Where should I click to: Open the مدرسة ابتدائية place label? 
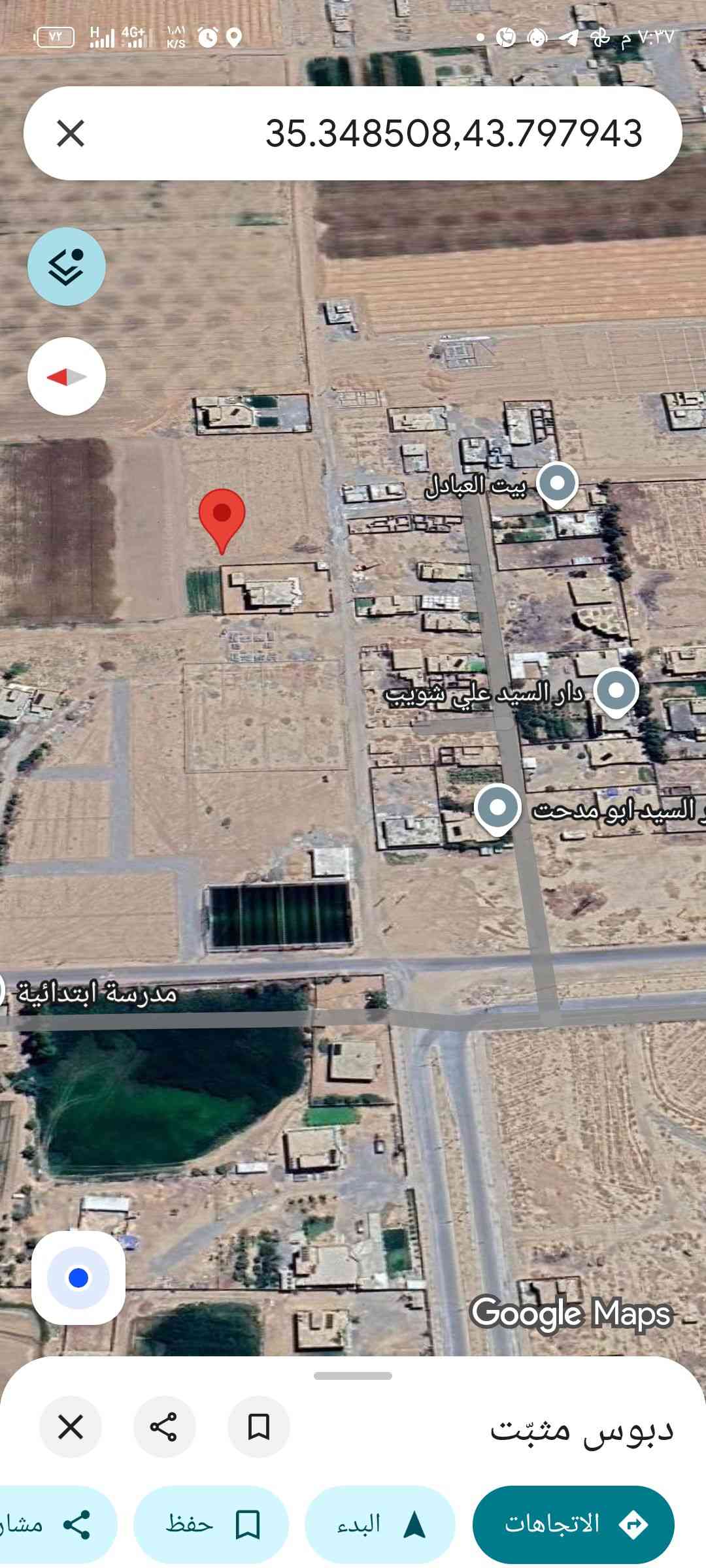tap(97, 993)
